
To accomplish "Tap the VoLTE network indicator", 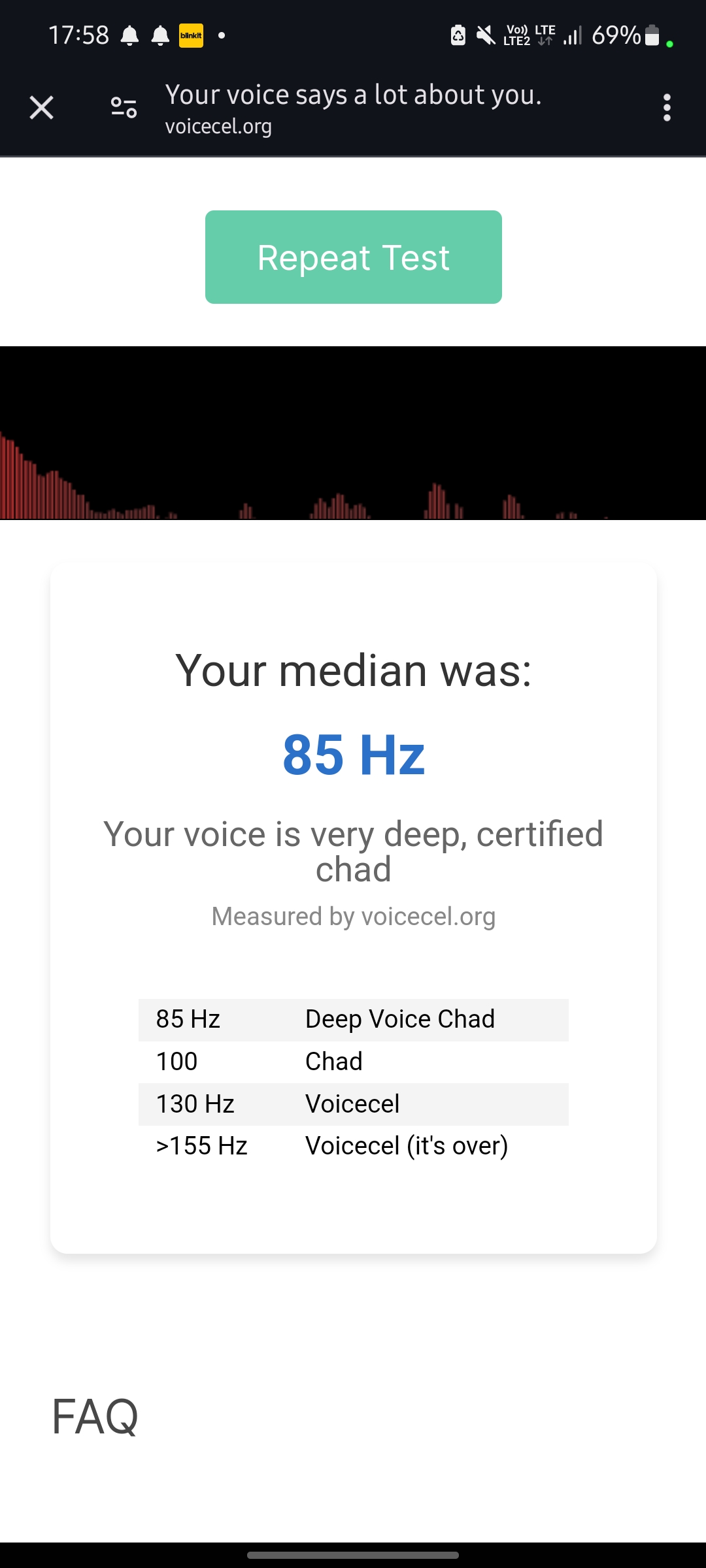I will click(516, 35).
